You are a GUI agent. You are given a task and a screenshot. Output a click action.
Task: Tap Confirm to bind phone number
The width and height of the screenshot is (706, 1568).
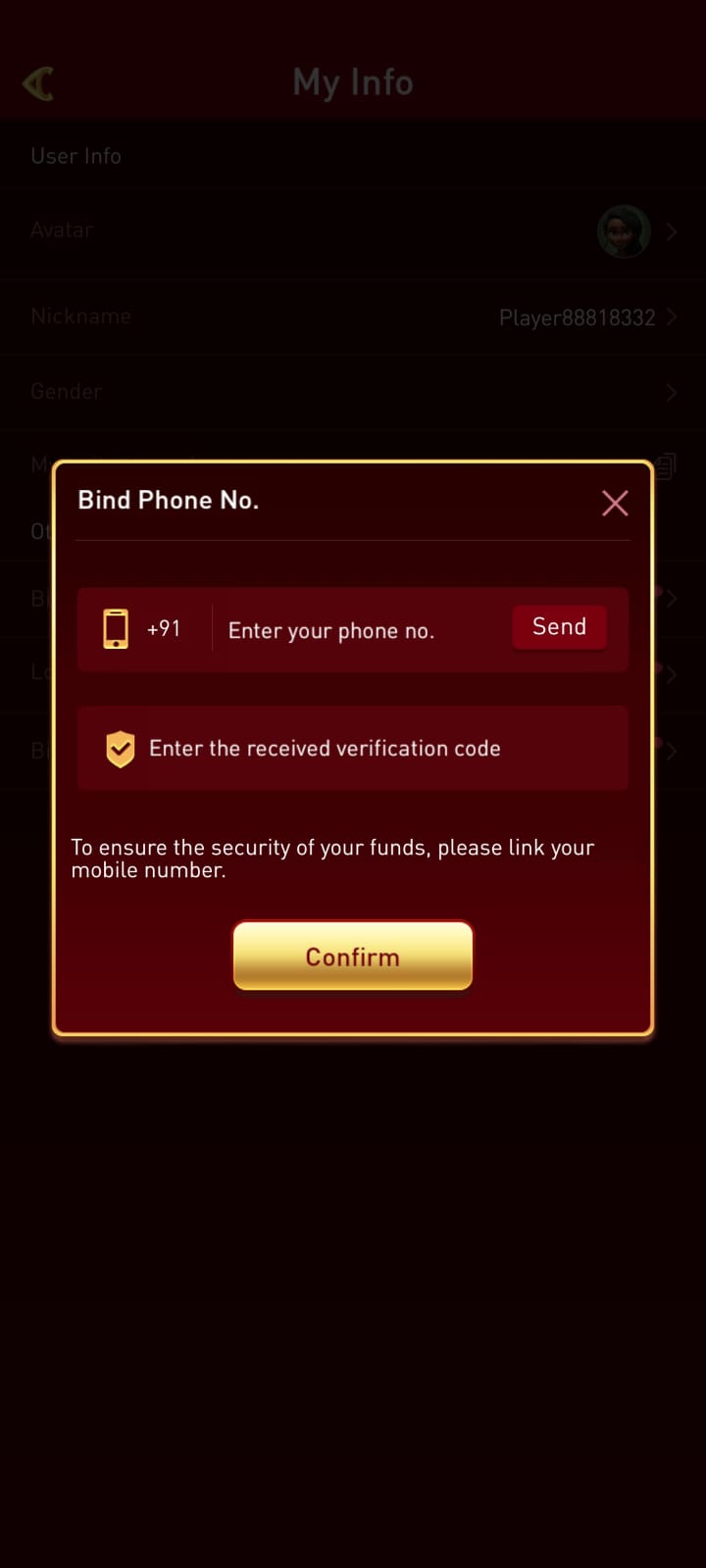(x=353, y=956)
